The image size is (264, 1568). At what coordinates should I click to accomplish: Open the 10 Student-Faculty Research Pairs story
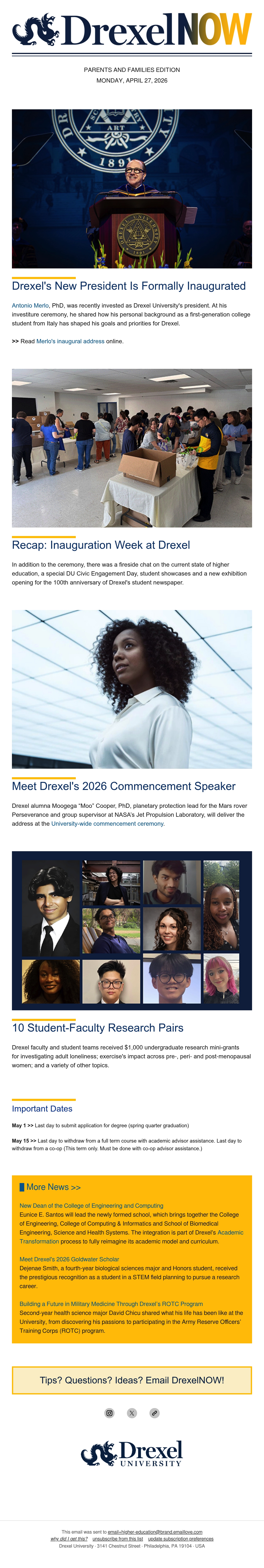[98, 1028]
